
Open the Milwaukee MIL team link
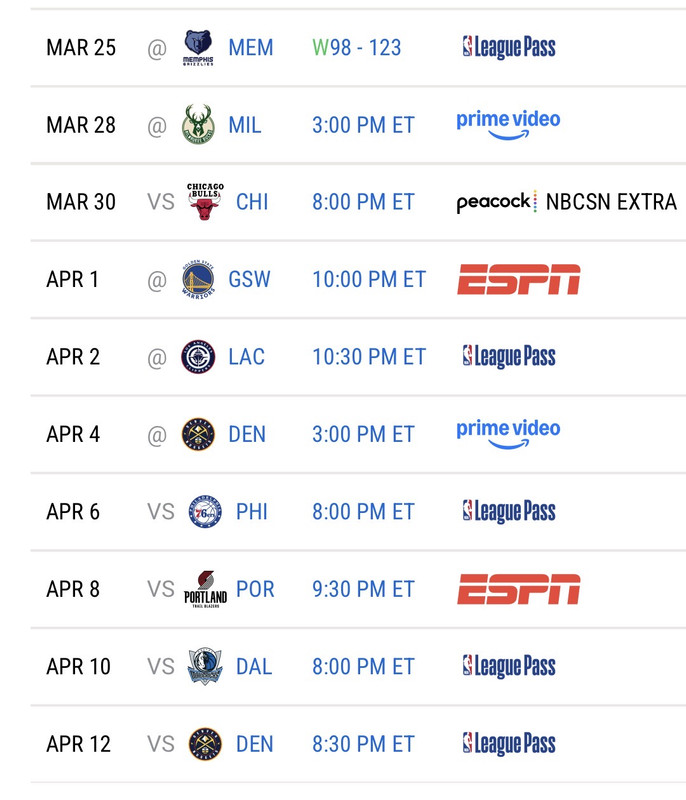coord(247,125)
